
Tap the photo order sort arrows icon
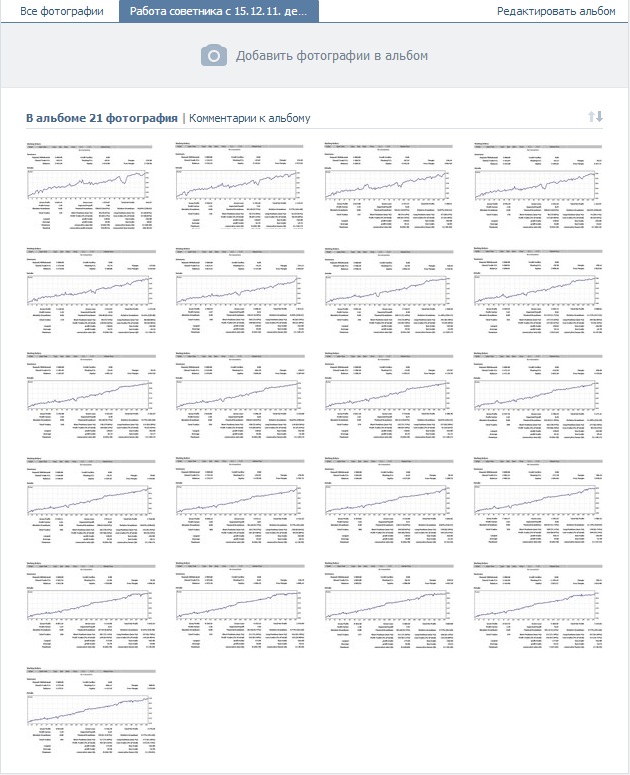[x=596, y=117]
